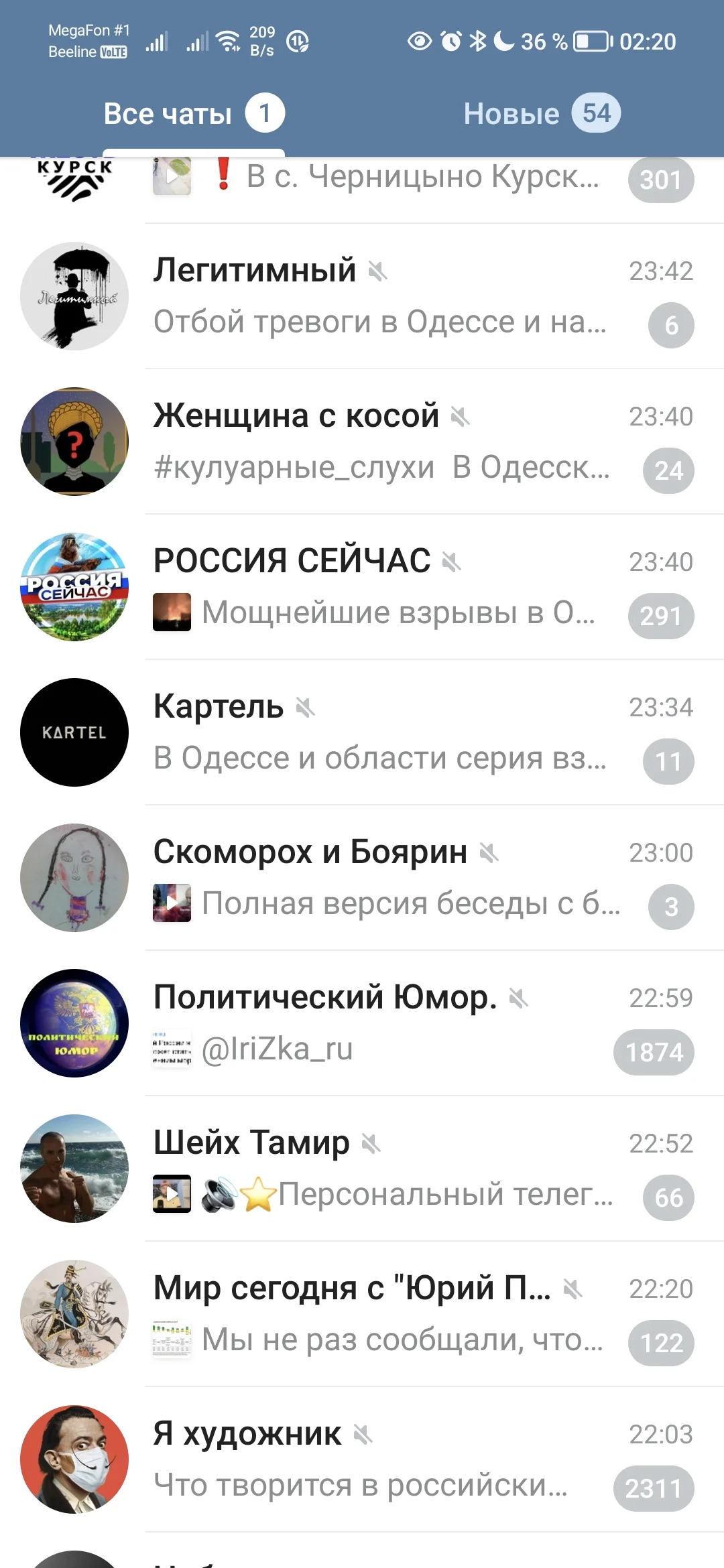This screenshot has width=724, height=1568.
Task: Tap the muted bell beside Шейх Тамир
Action: pyautogui.click(x=371, y=1144)
